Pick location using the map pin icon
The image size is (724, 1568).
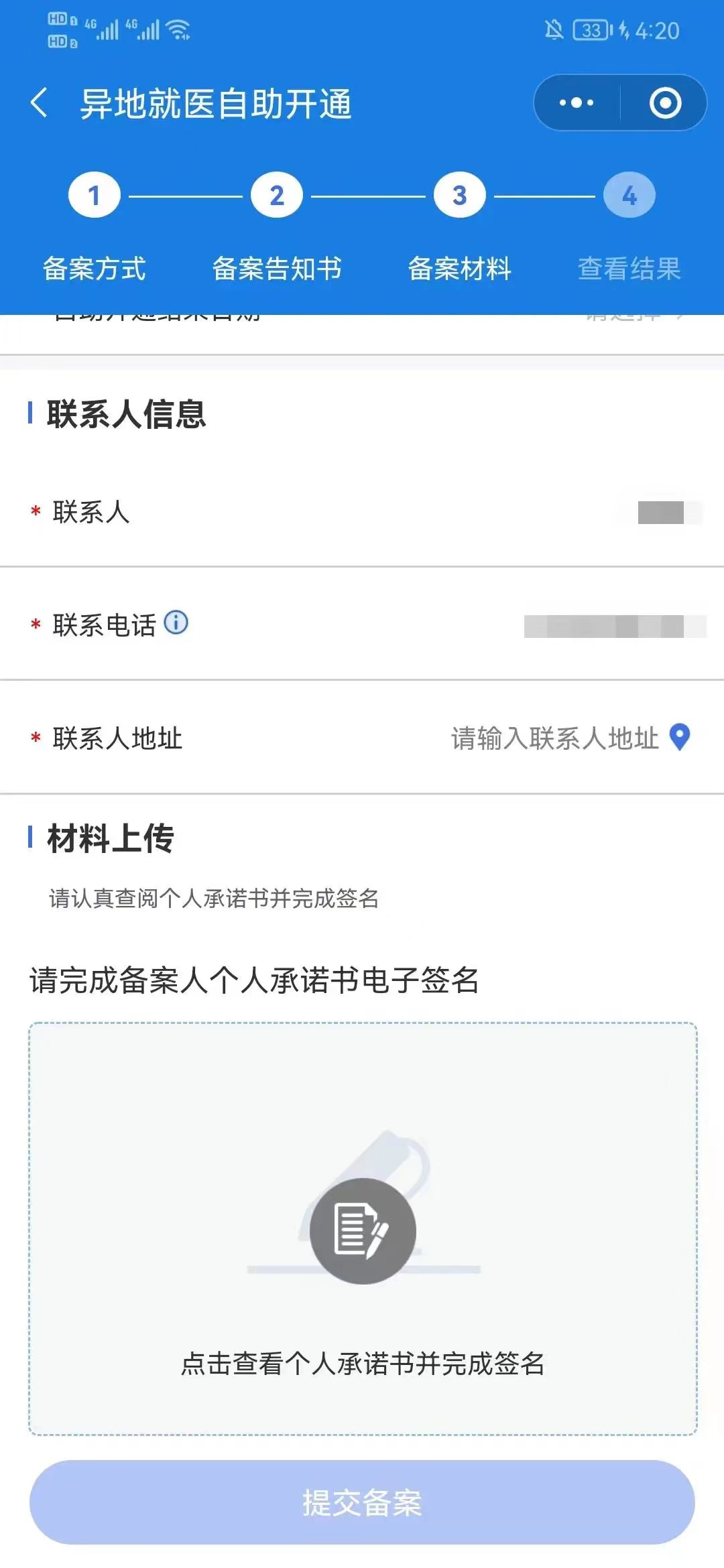pos(680,737)
